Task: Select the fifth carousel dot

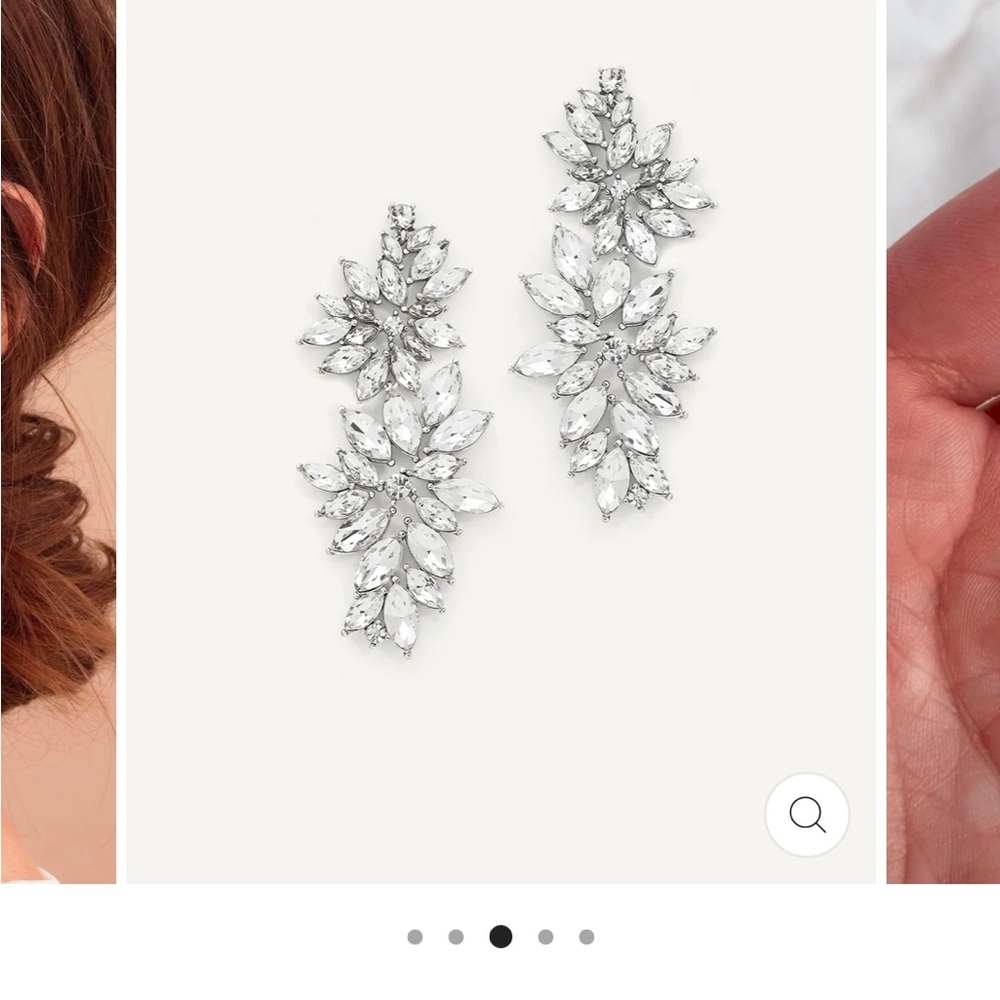Action: tap(587, 937)
